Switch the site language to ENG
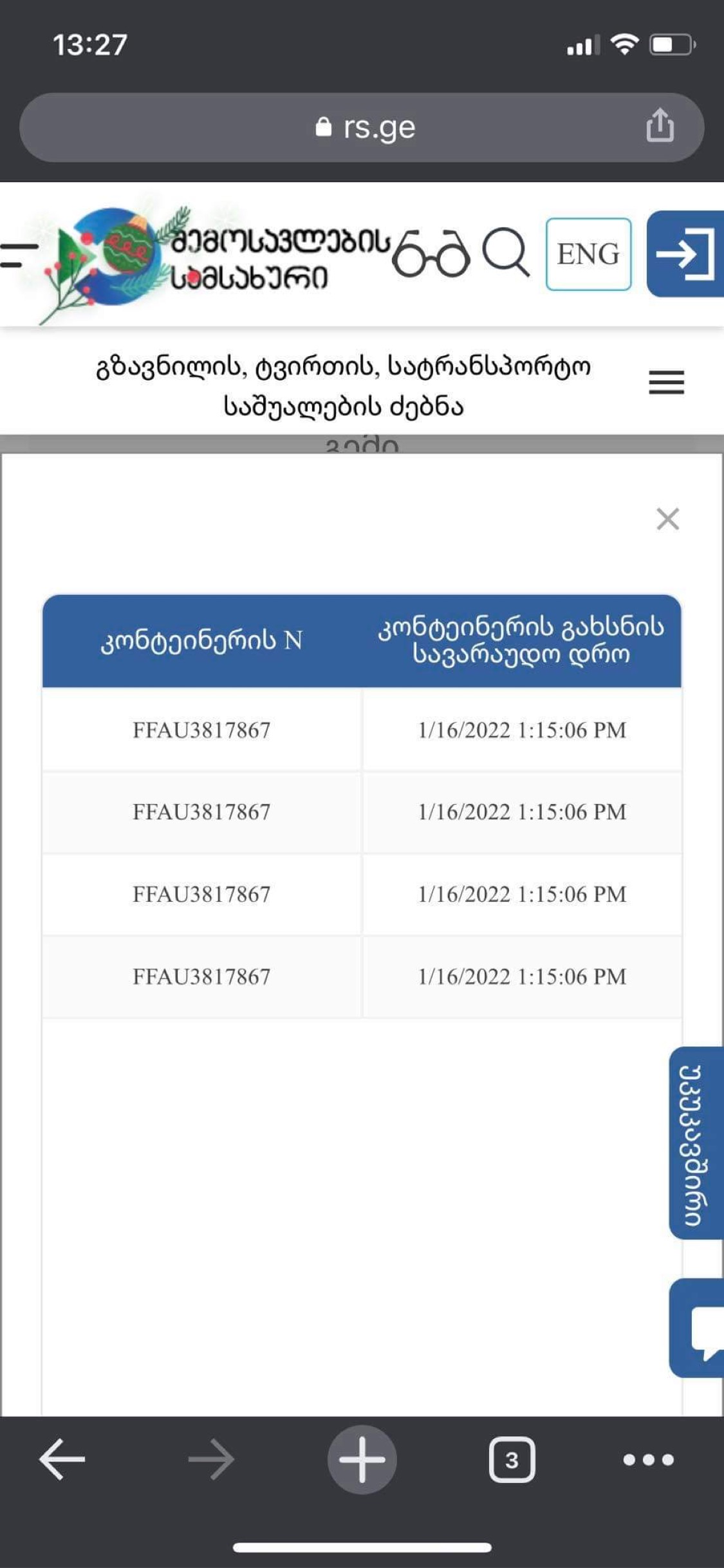 [x=588, y=254]
